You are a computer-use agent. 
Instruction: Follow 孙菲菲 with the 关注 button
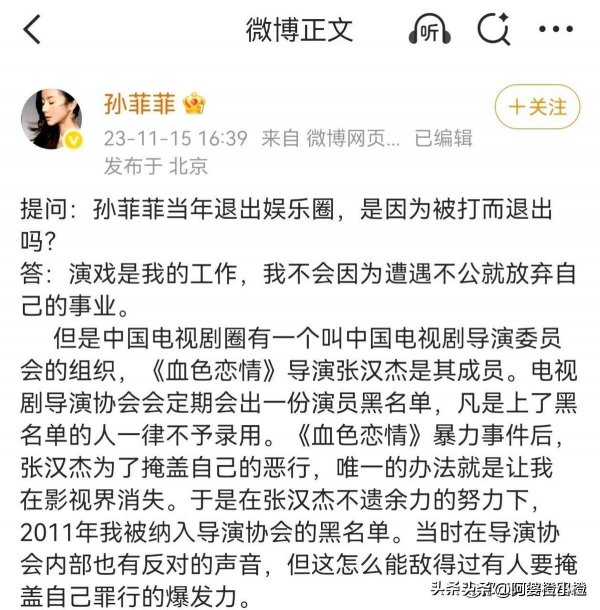coord(537,105)
